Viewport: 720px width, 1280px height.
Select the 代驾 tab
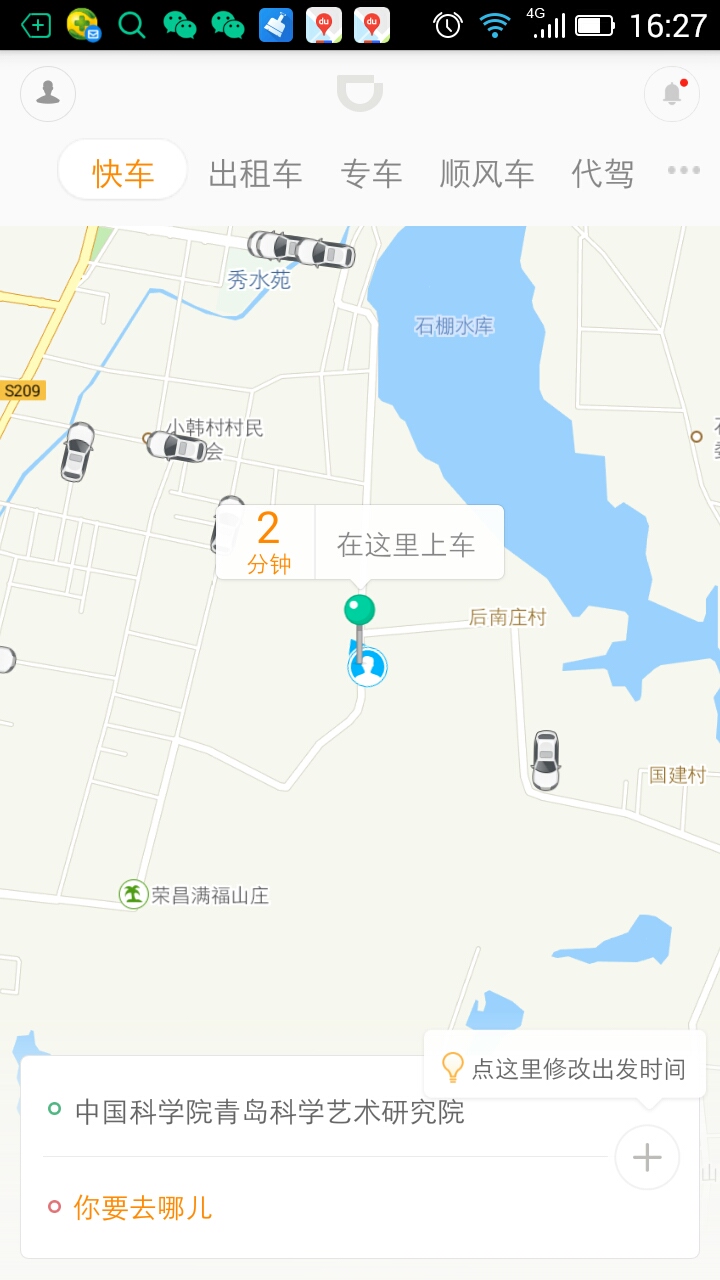[x=603, y=174]
